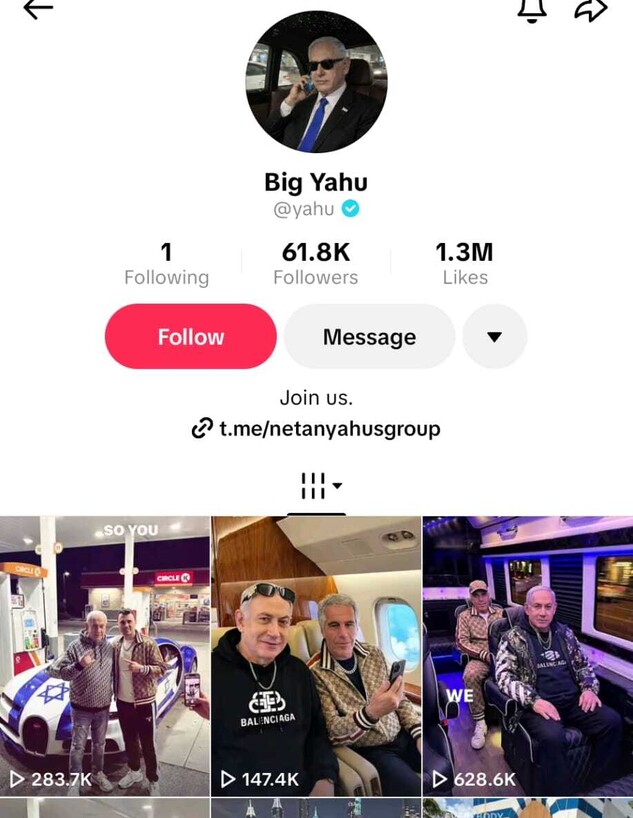Open the Big Yahu profile picture
This screenshot has width=633, height=818.
click(316, 82)
